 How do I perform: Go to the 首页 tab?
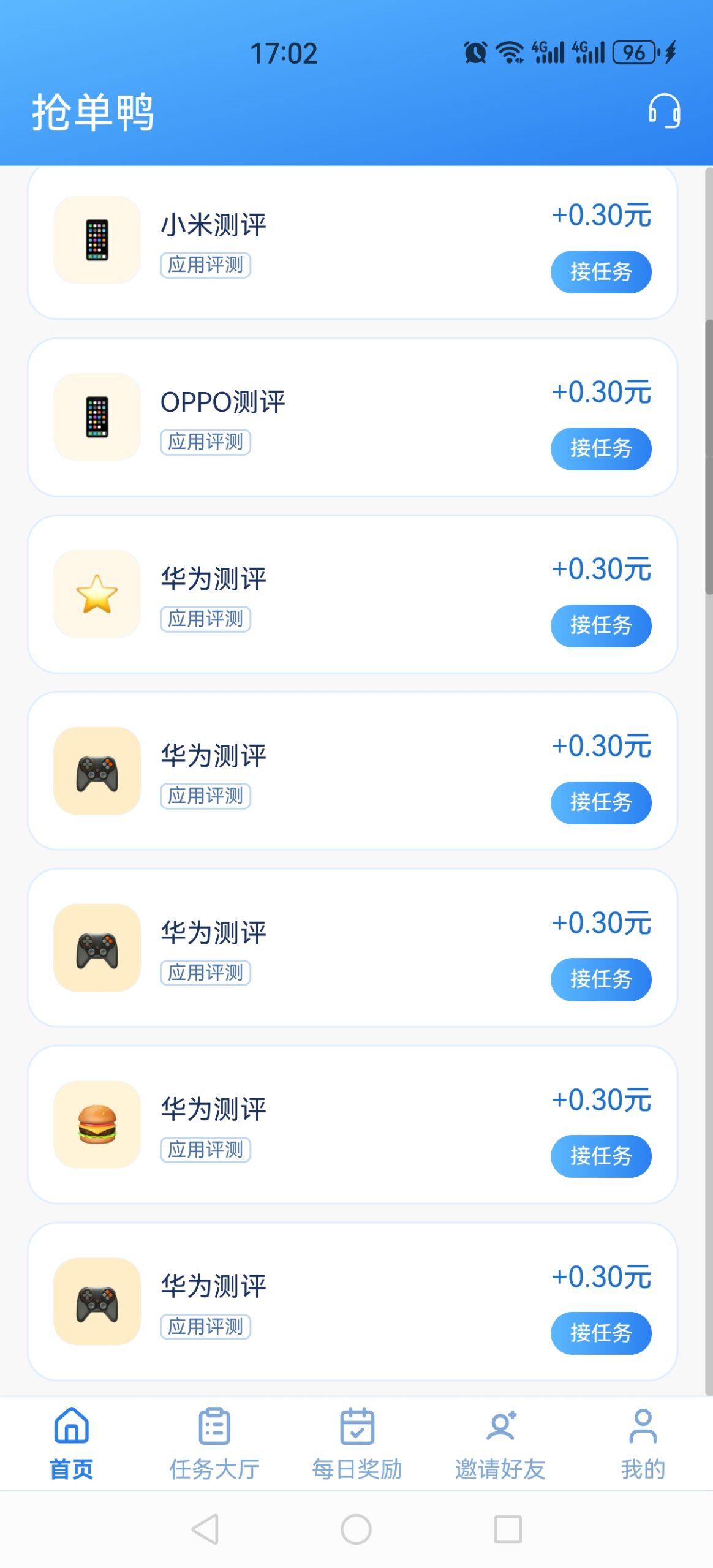coord(72,1444)
